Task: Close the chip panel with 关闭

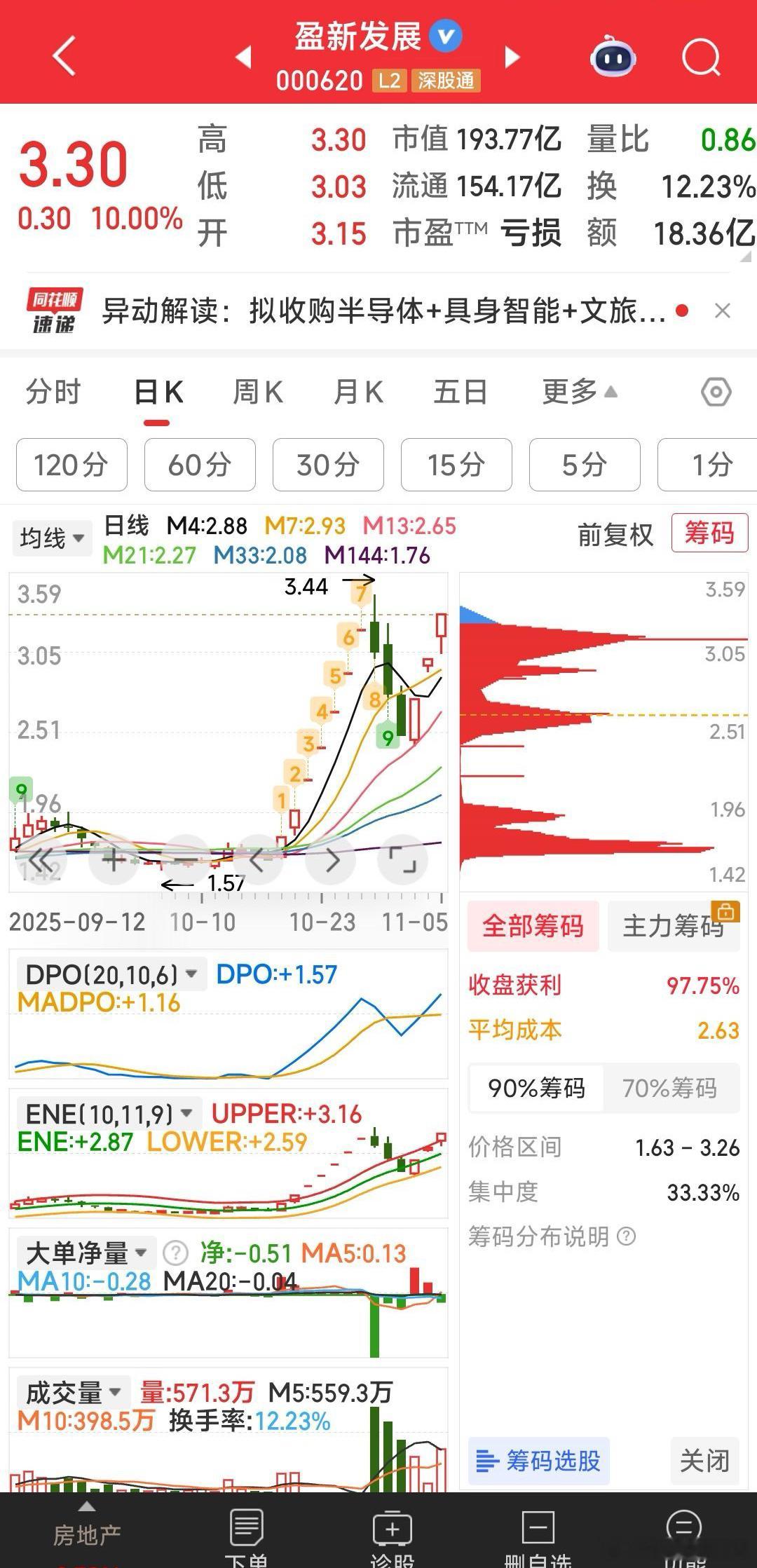Action: coord(704,1461)
